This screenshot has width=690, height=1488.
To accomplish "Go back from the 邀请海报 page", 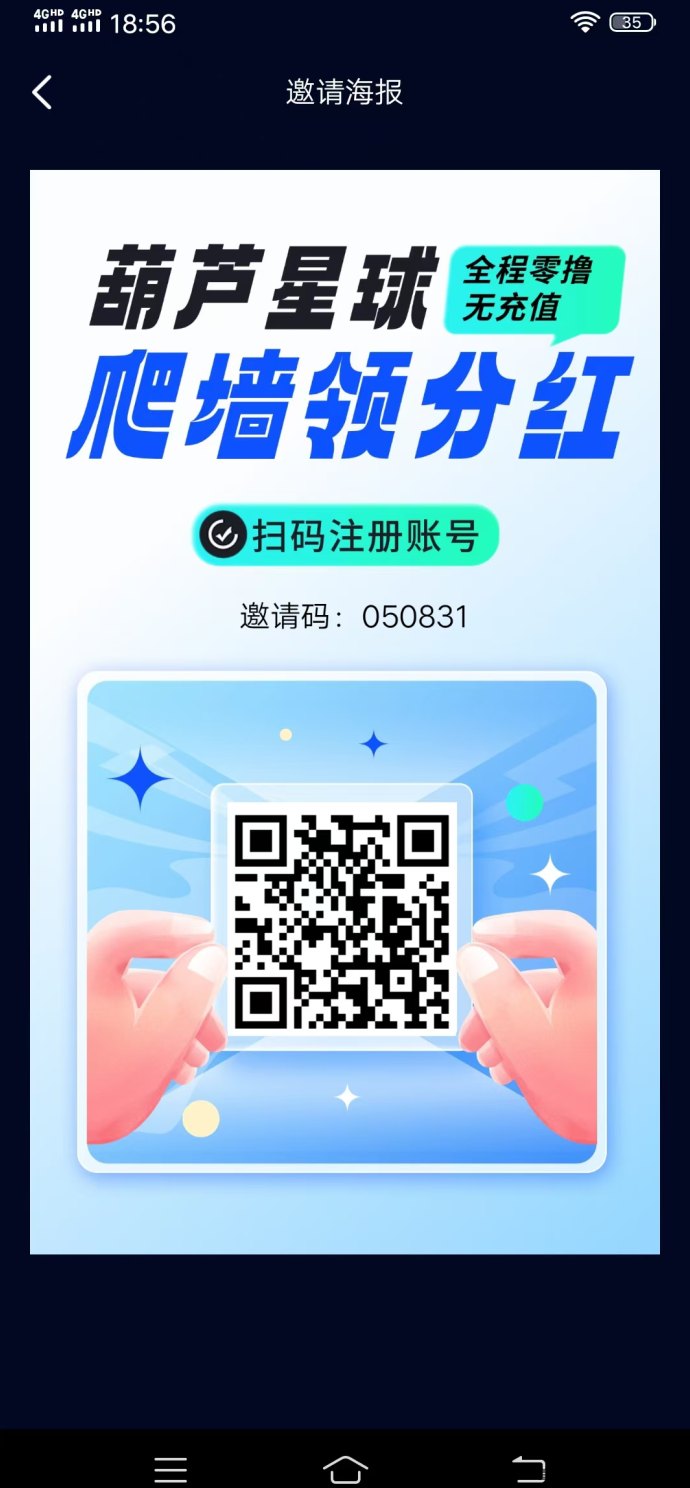I will (42, 92).
